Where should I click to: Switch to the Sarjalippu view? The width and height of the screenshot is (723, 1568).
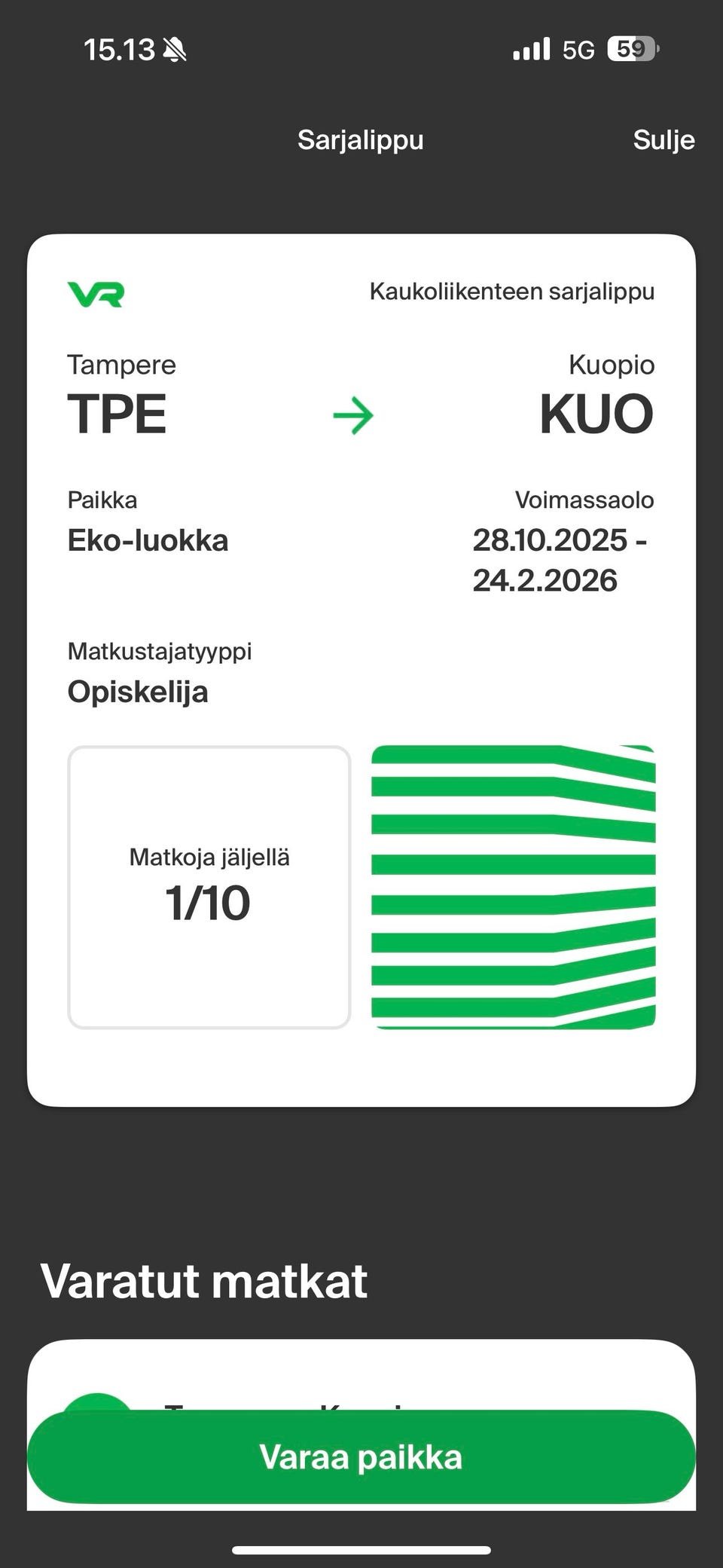point(361,139)
